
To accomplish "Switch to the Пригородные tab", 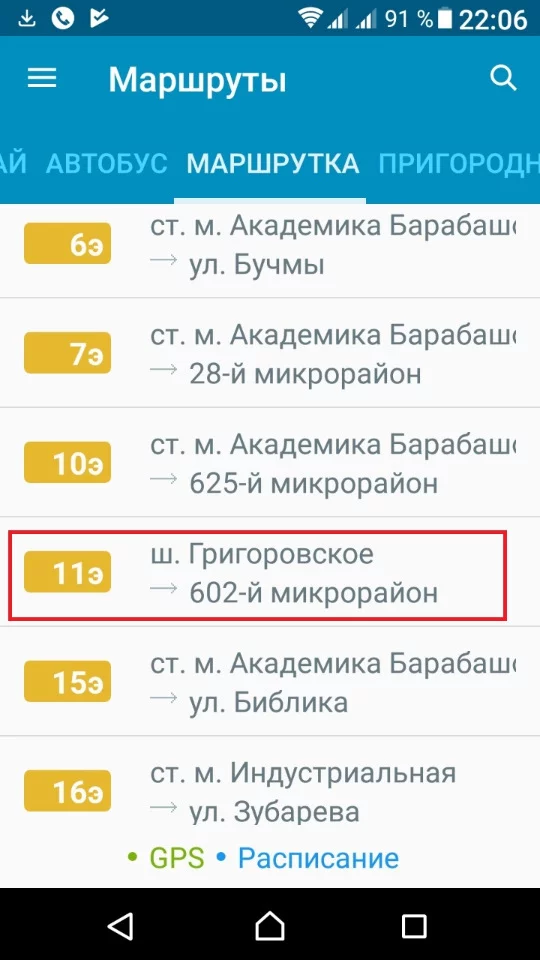I will click(x=459, y=163).
